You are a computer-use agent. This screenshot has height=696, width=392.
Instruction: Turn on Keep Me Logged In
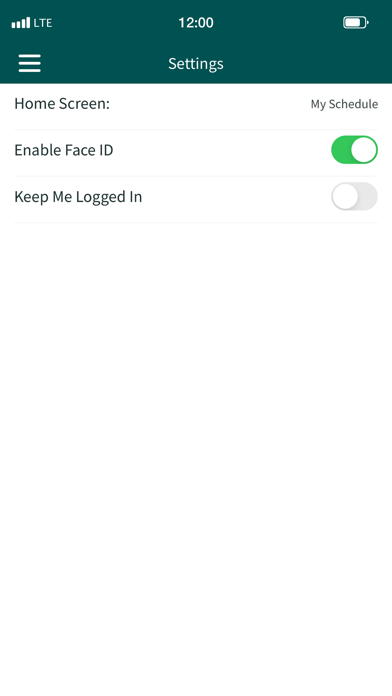[354, 196]
